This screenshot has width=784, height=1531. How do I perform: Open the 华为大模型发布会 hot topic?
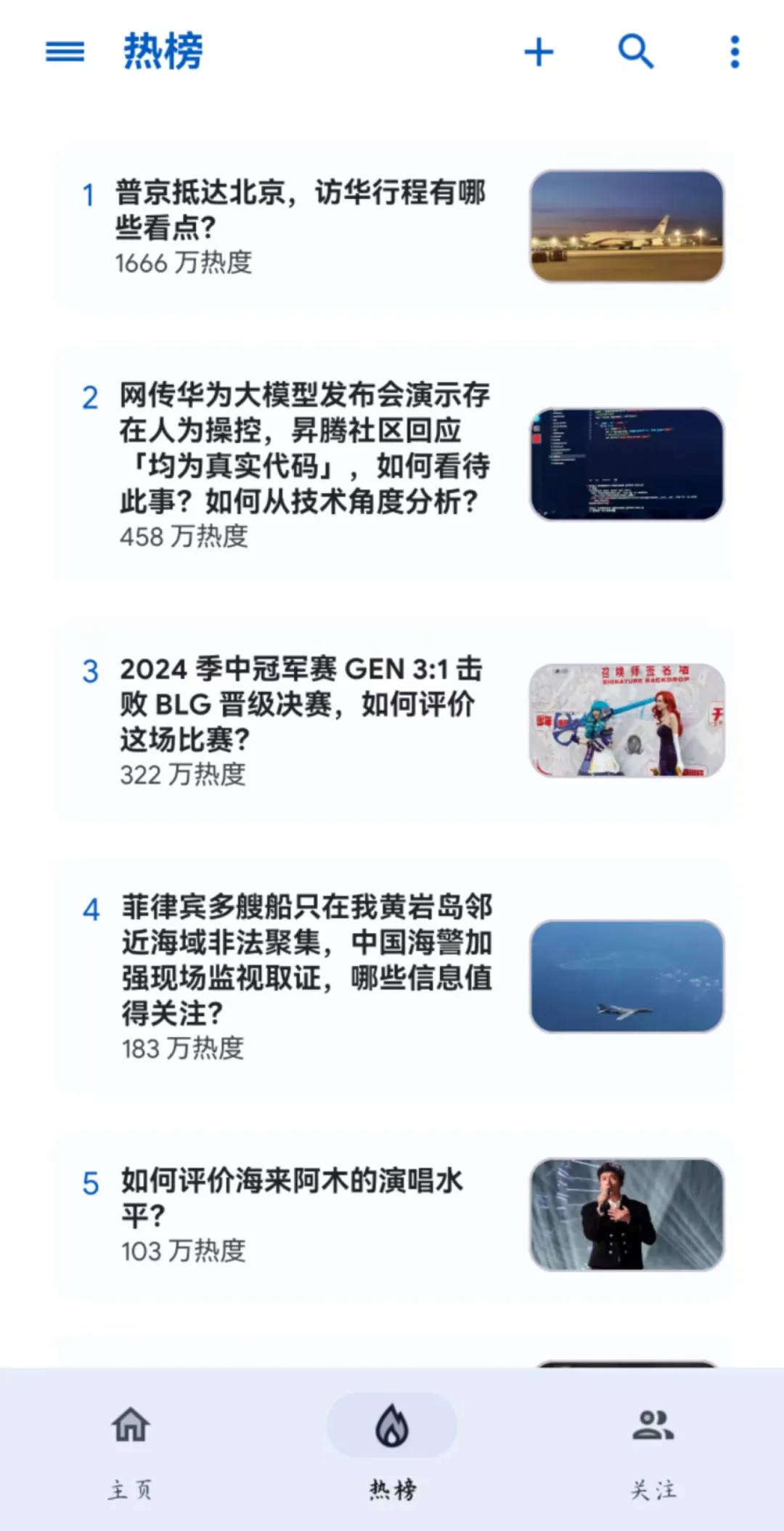click(x=392, y=464)
